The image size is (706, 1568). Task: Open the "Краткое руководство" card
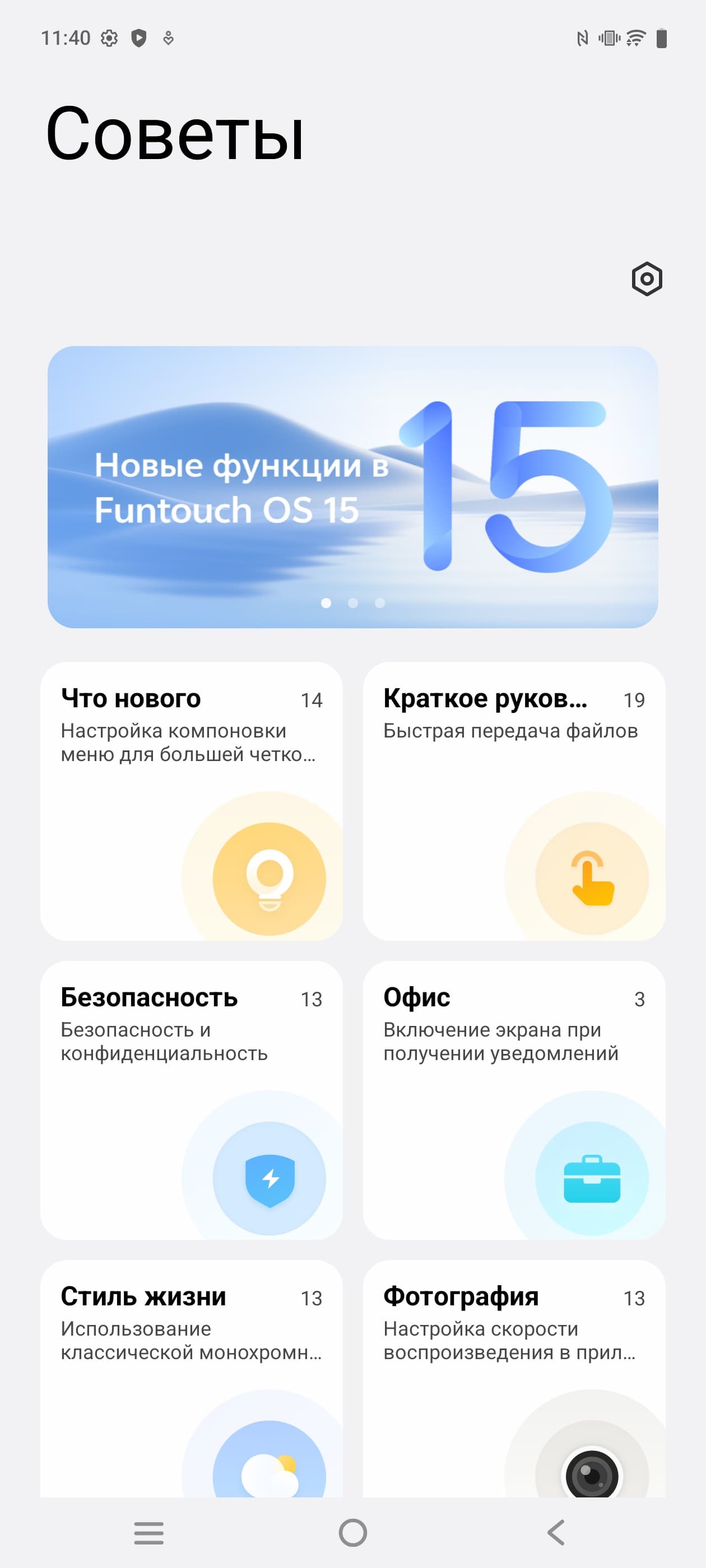point(513,800)
